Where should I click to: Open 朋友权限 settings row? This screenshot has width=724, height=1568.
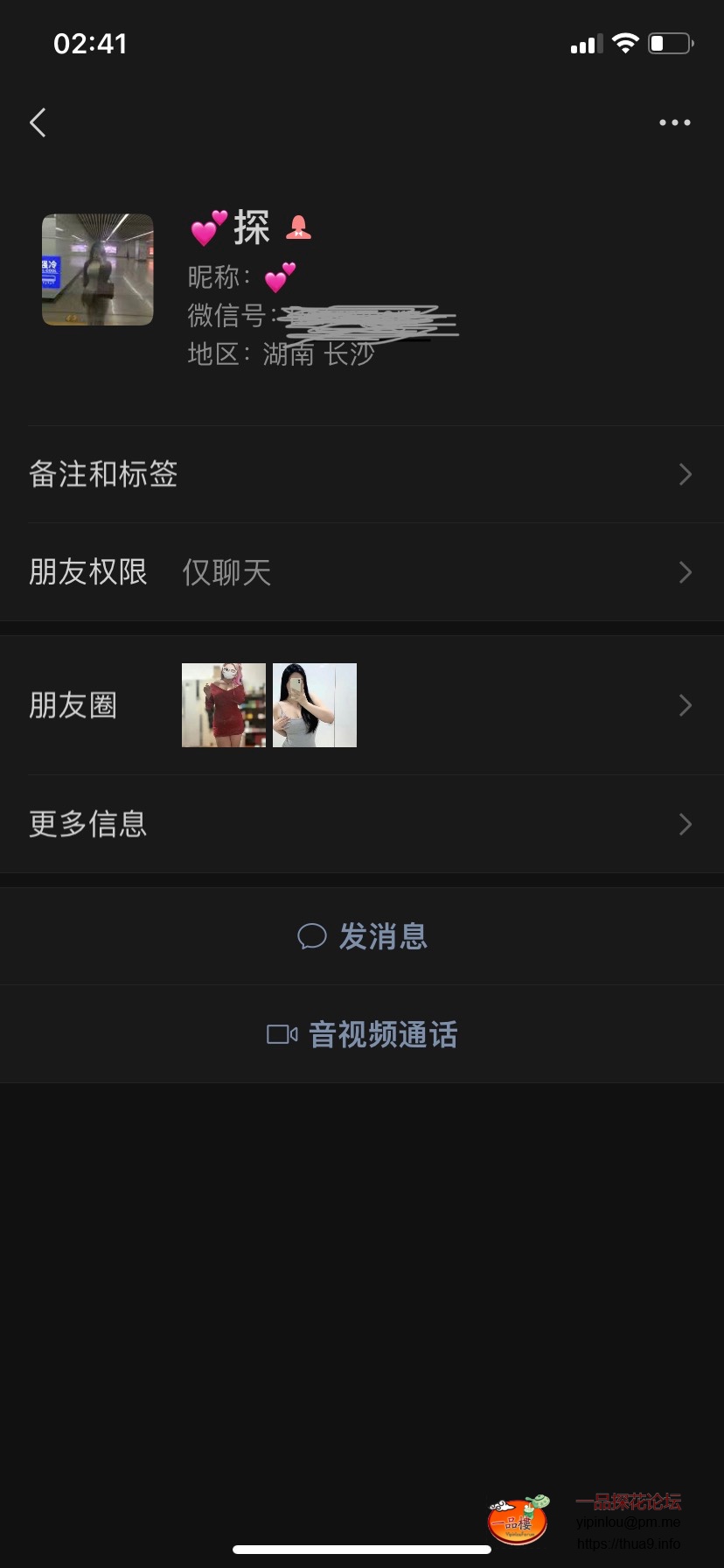click(362, 572)
